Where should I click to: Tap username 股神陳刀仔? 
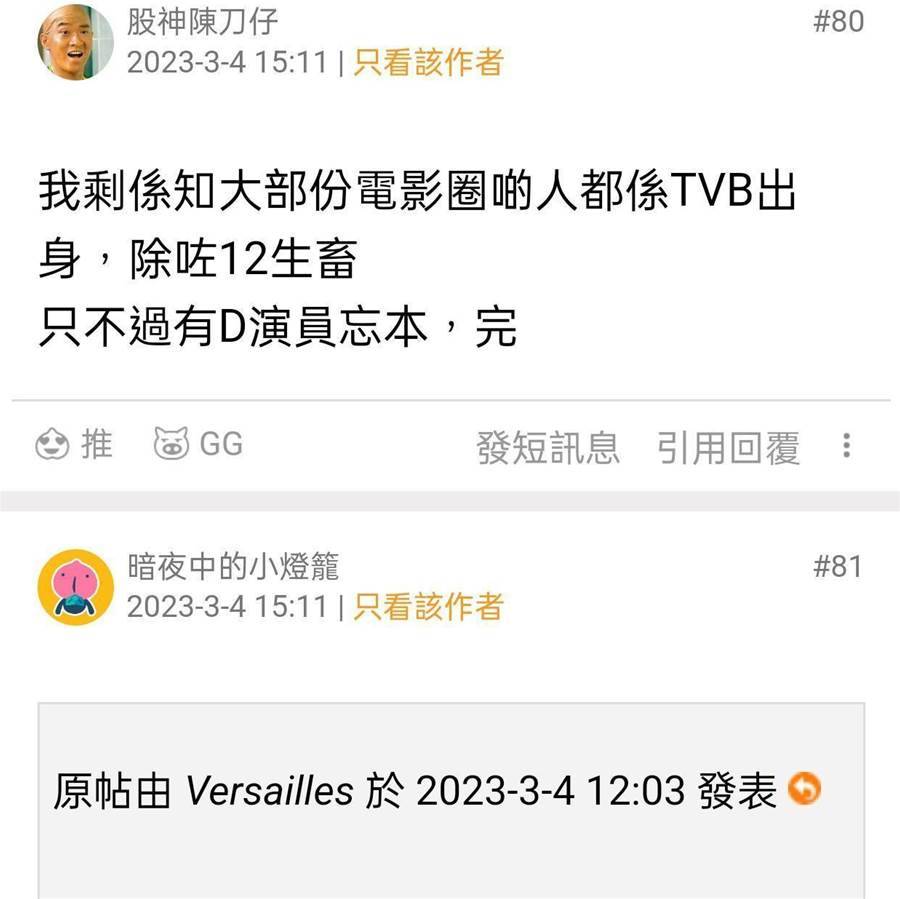[202, 20]
